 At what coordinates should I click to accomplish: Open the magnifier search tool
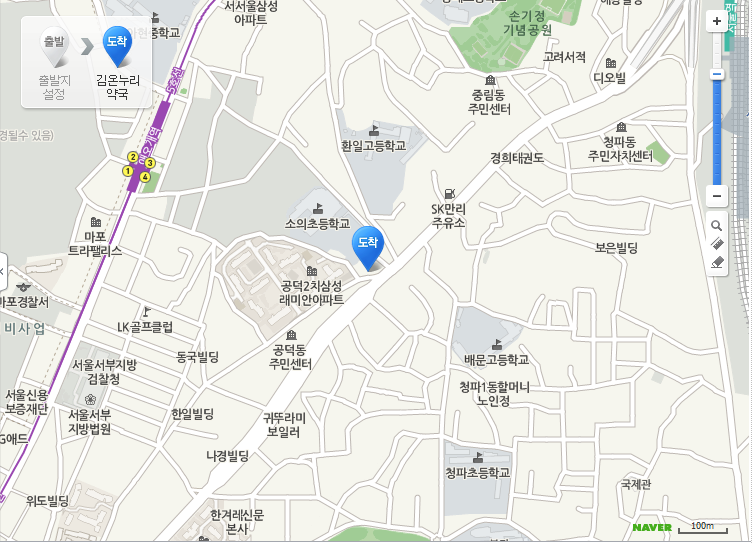pyautogui.click(x=717, y=225)
